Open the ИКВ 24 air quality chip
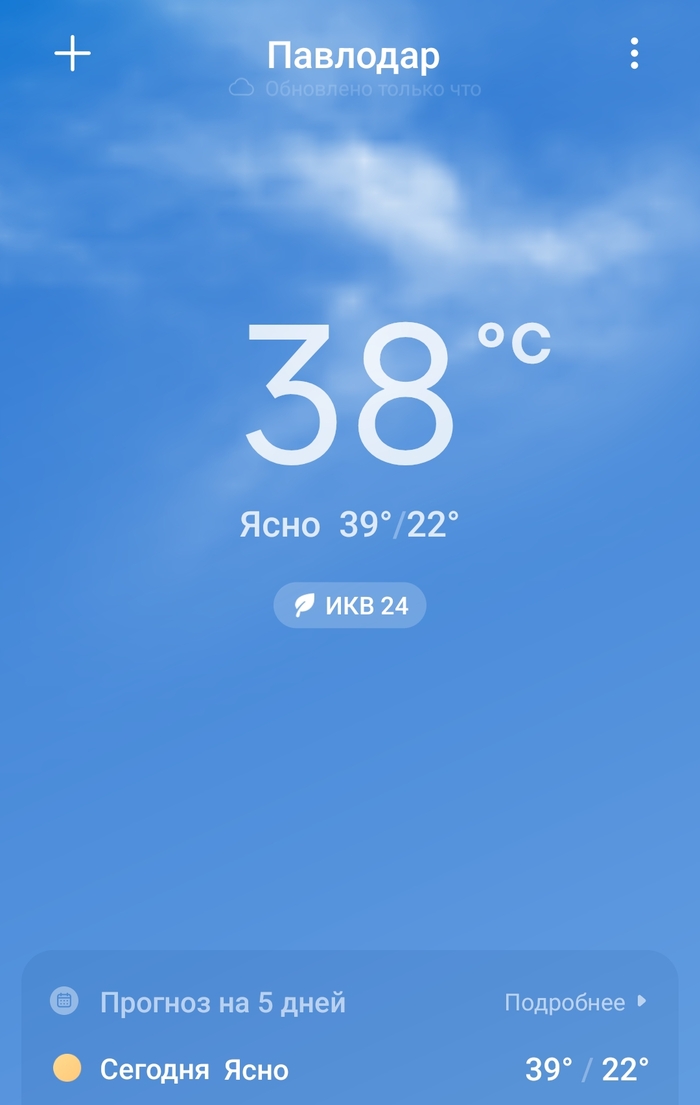 tap(350, 605)
